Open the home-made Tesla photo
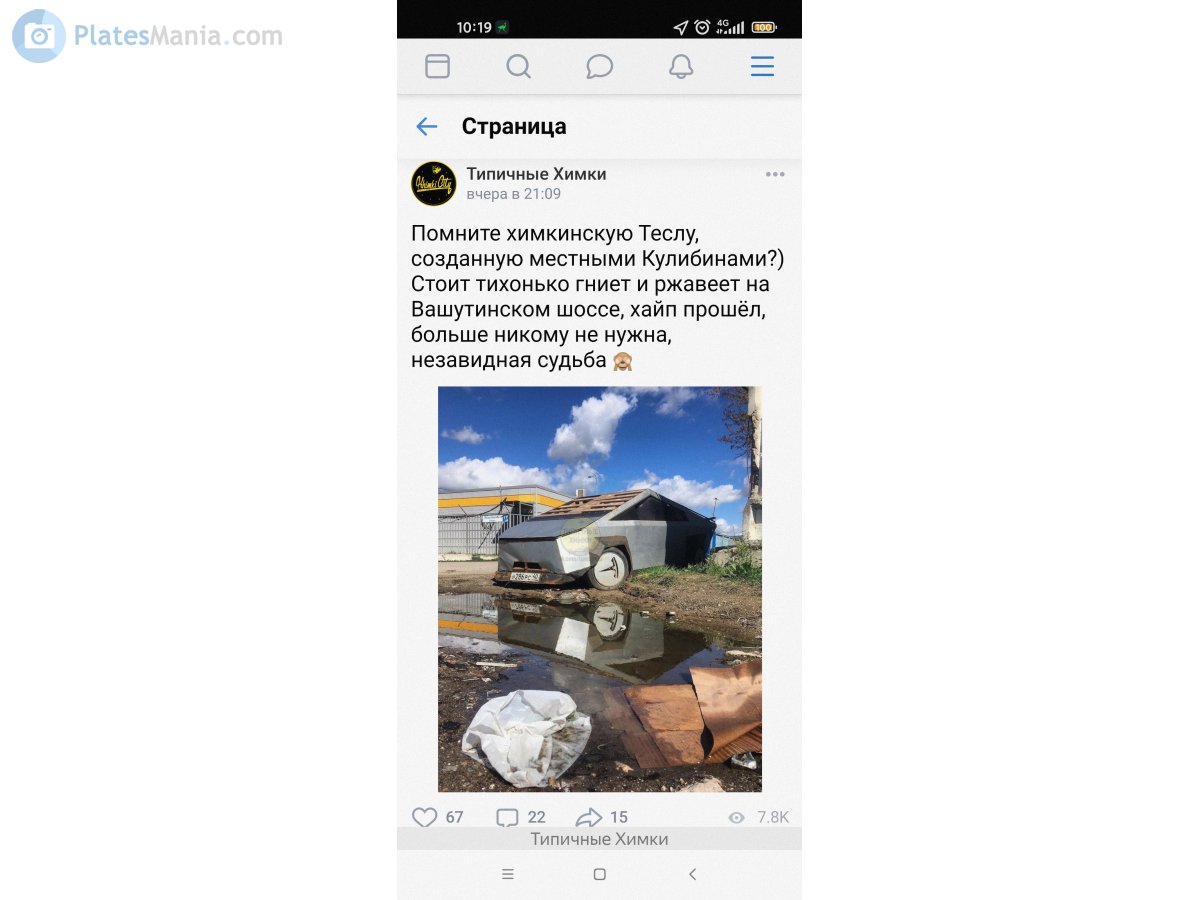The width and height of the screenshot is (1200, 900). click(x=599, y=589)
